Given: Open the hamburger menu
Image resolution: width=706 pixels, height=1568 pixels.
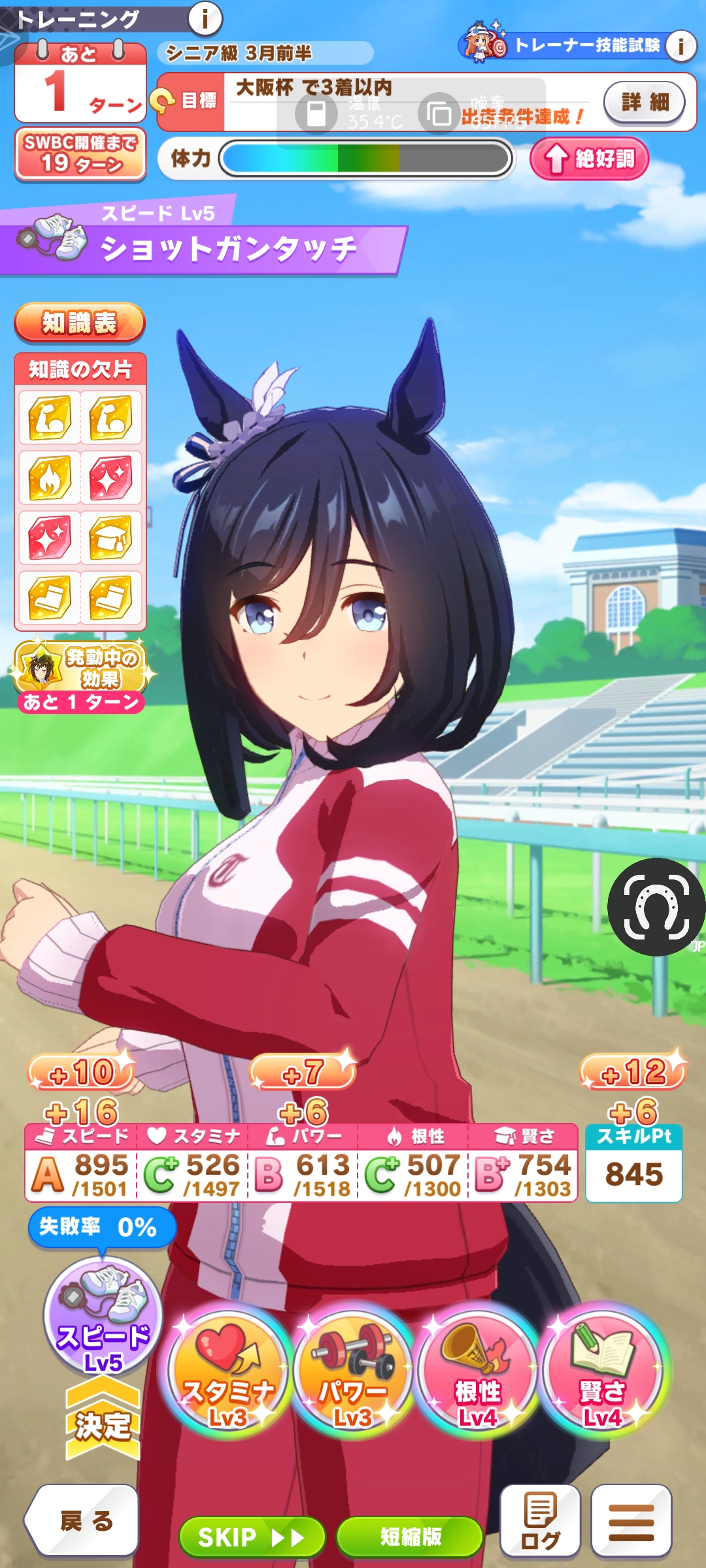Looking at the screenshot, I should (631, 1521).
